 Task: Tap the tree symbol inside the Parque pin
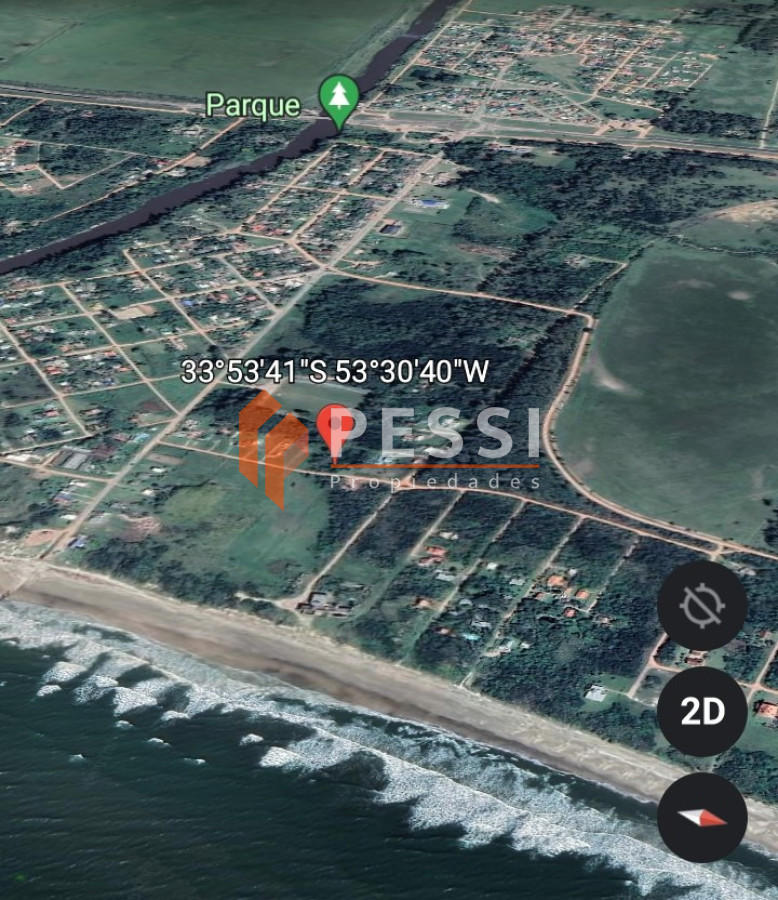point(339,94)
